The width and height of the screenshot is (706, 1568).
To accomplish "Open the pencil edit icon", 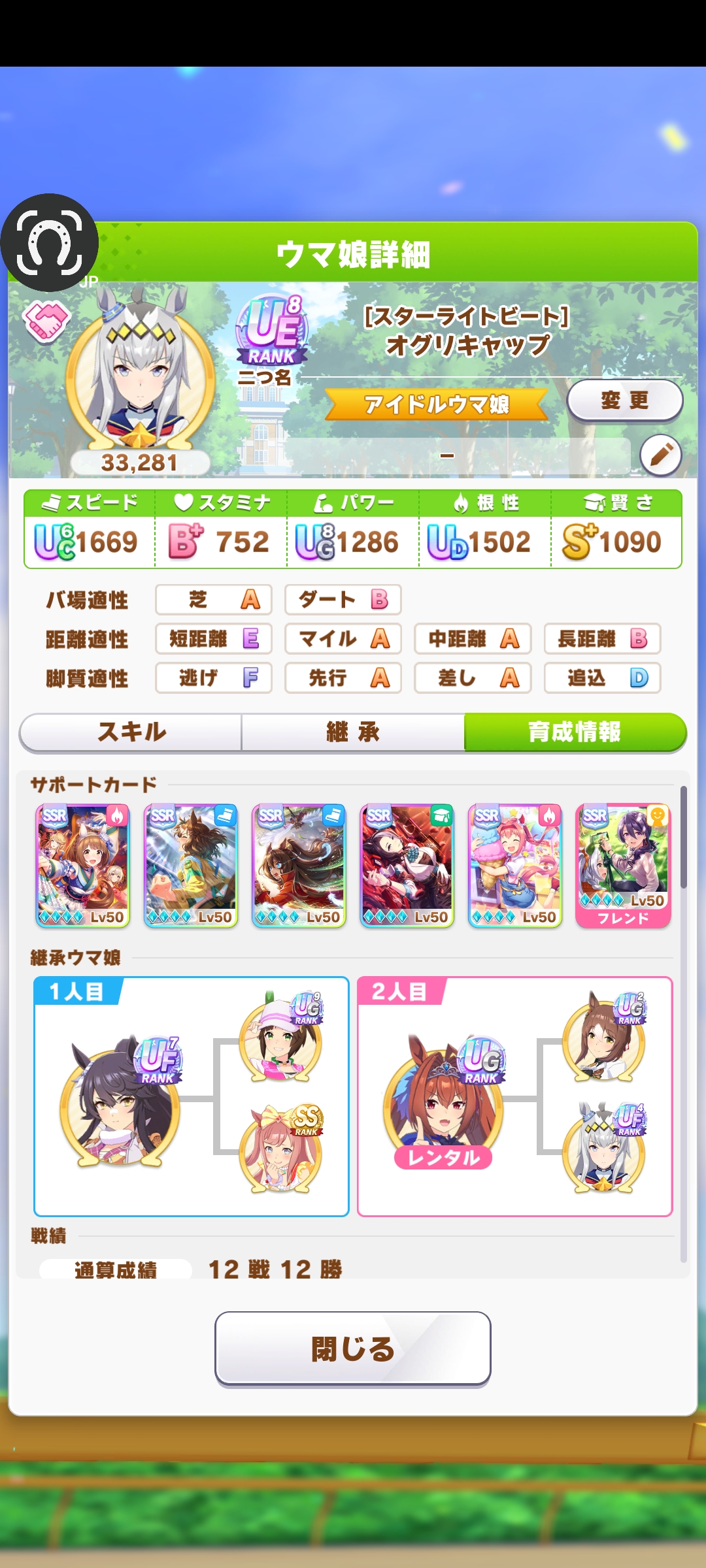I will coord(660,455).
